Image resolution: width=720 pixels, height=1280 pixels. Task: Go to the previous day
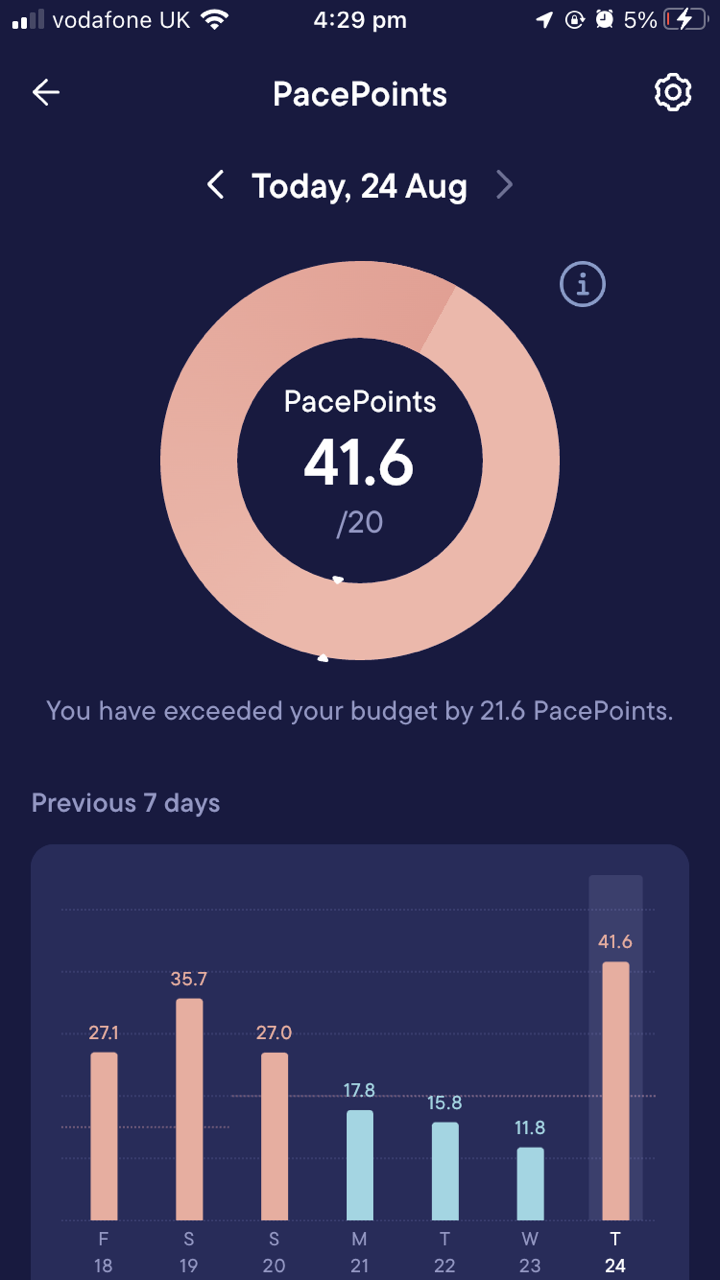215,185
